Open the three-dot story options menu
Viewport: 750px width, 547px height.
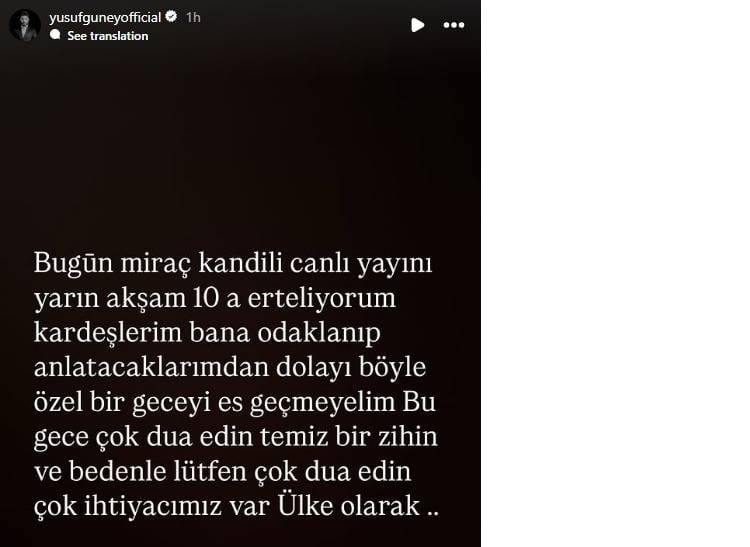(x=455, y=25)
